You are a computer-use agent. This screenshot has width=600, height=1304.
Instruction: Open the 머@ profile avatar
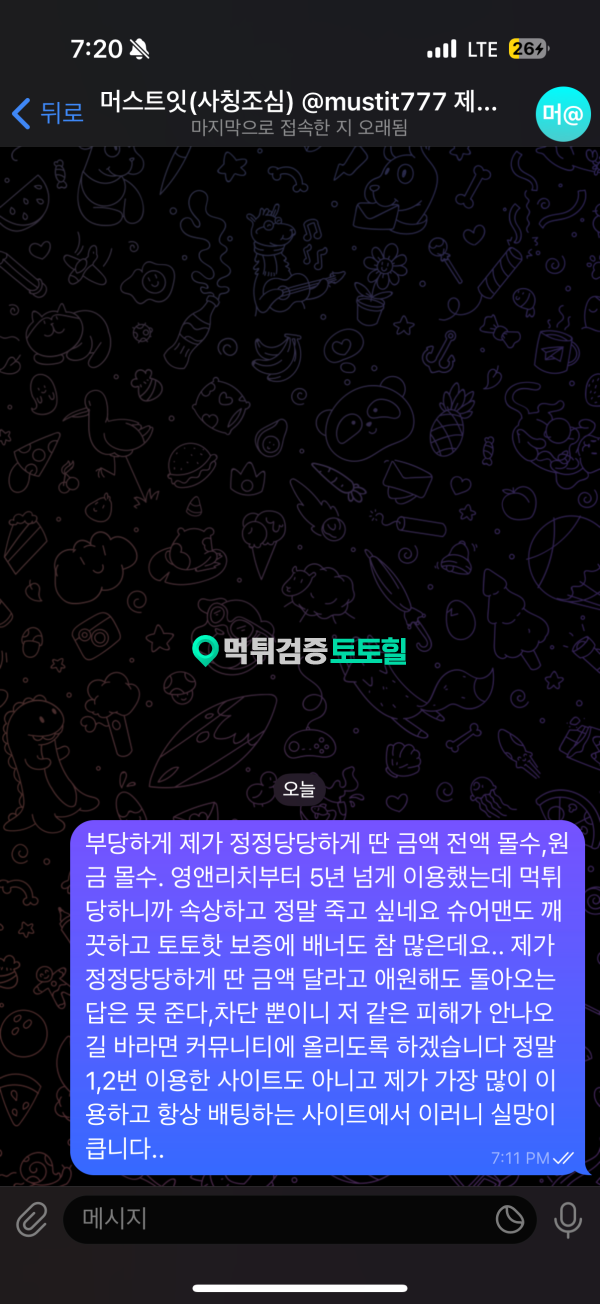[563, 114]
